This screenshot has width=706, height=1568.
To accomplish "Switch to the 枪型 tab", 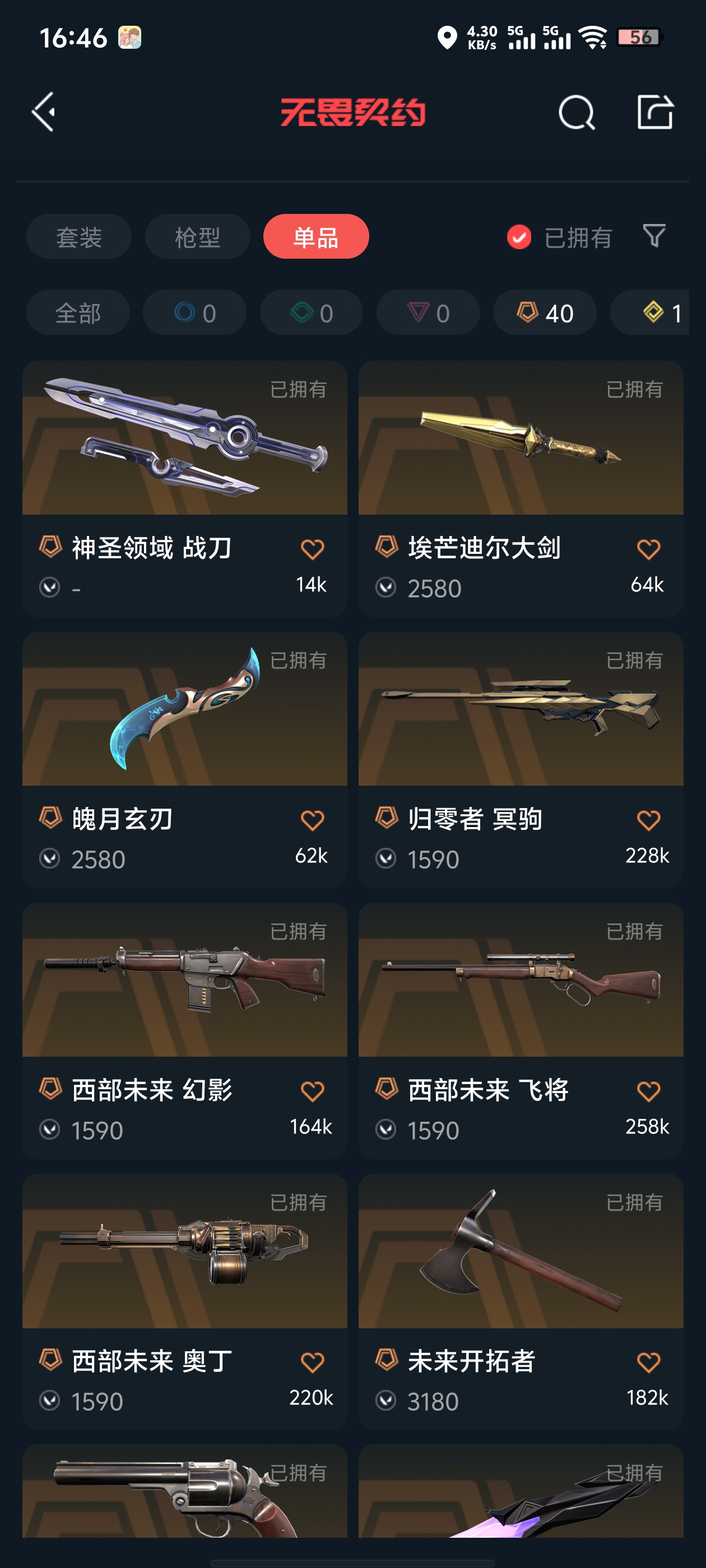I will click(197, 237).
